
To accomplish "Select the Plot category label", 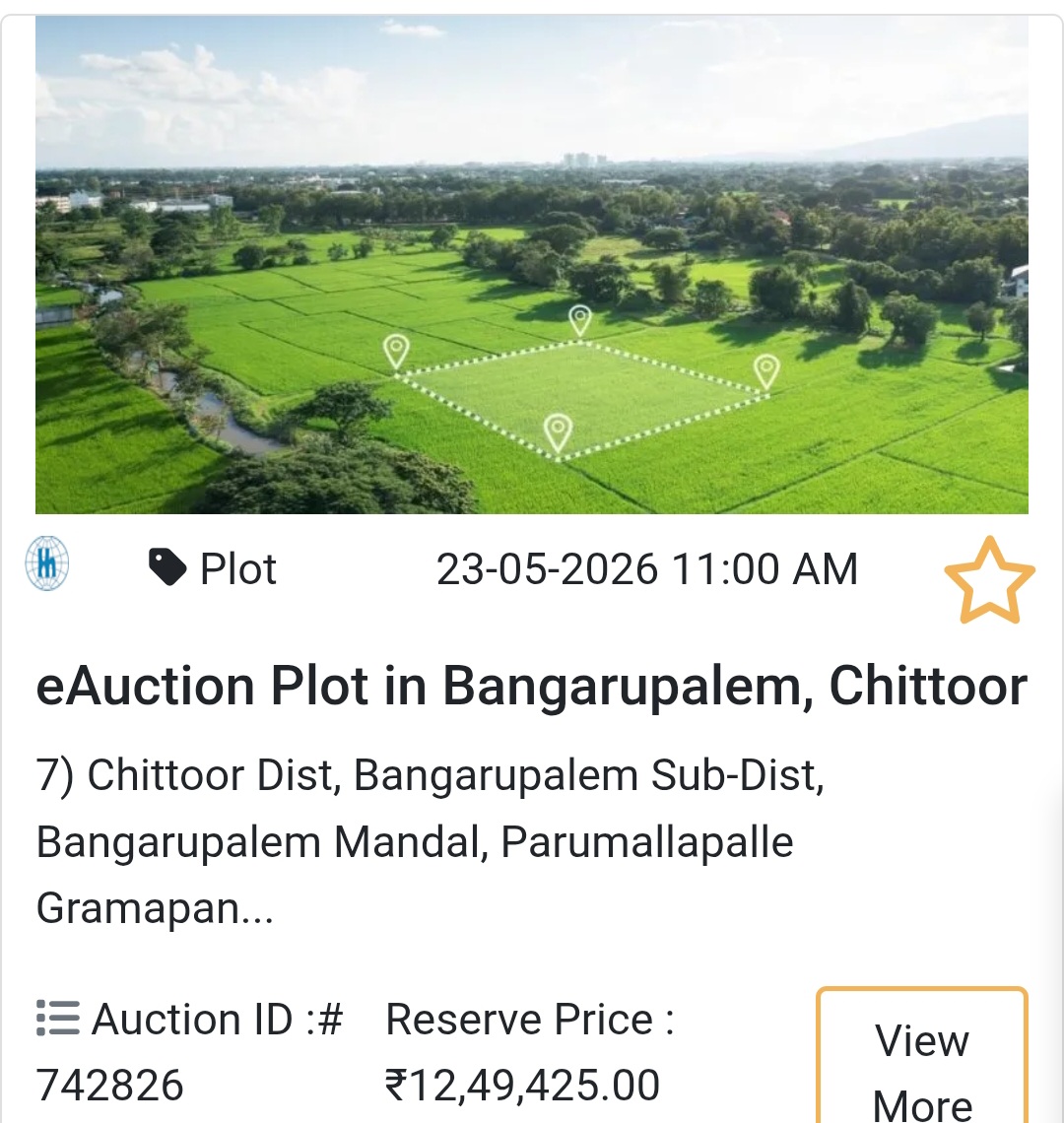I will (238, 568).
